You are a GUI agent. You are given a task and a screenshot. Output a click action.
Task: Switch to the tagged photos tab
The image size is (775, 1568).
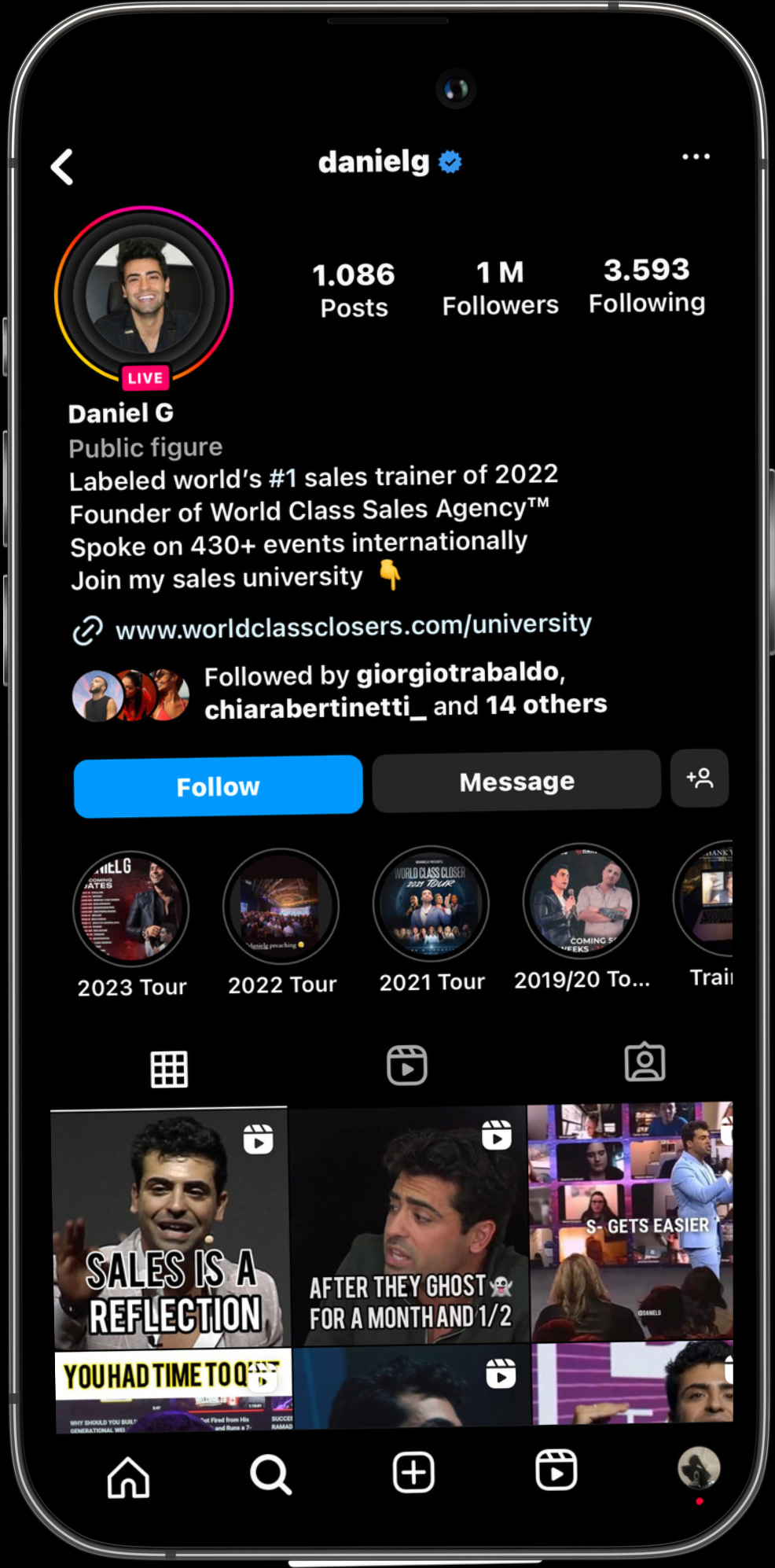(x=645, y=1062)
